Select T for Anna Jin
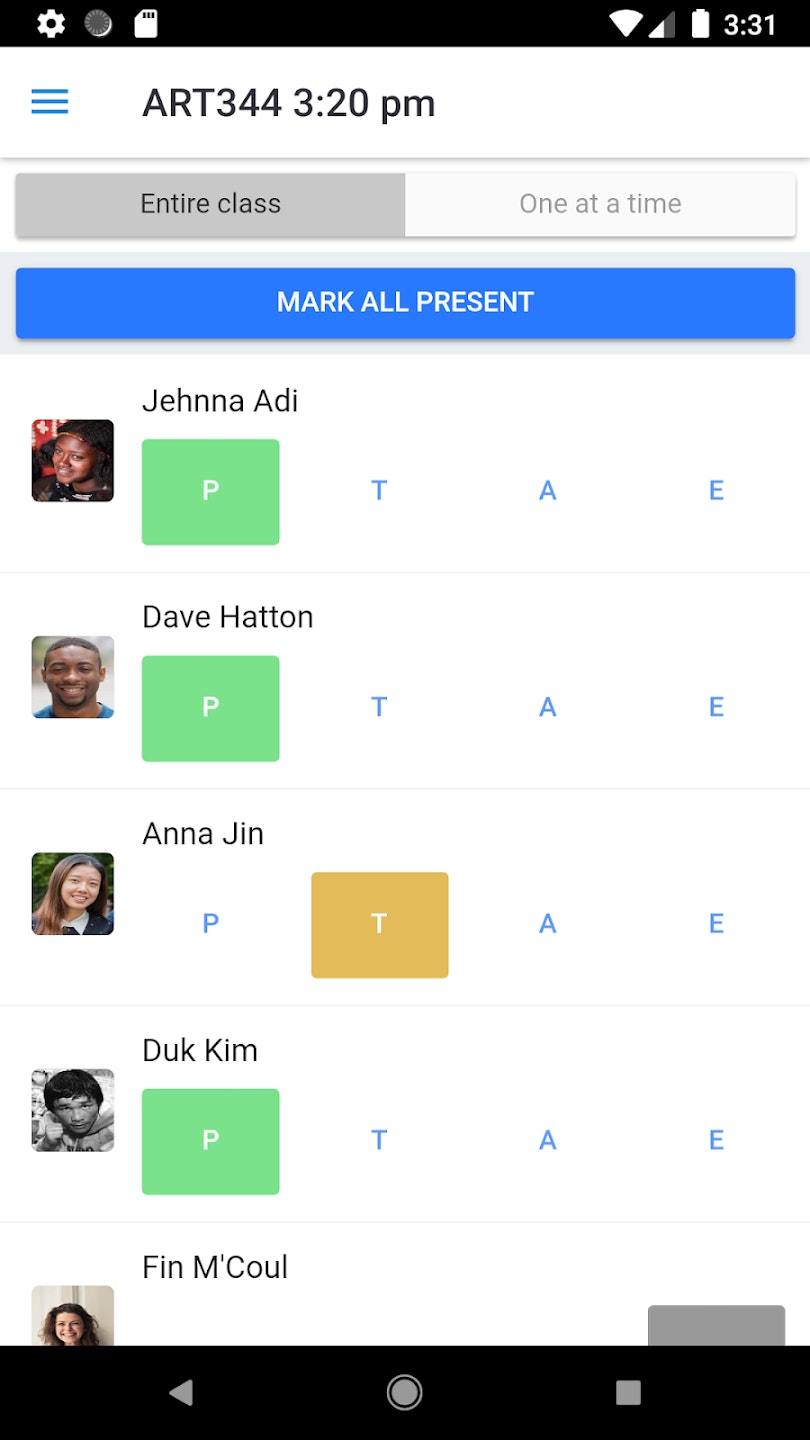This screenshot has height=1440, width=810. click(379, 924)
